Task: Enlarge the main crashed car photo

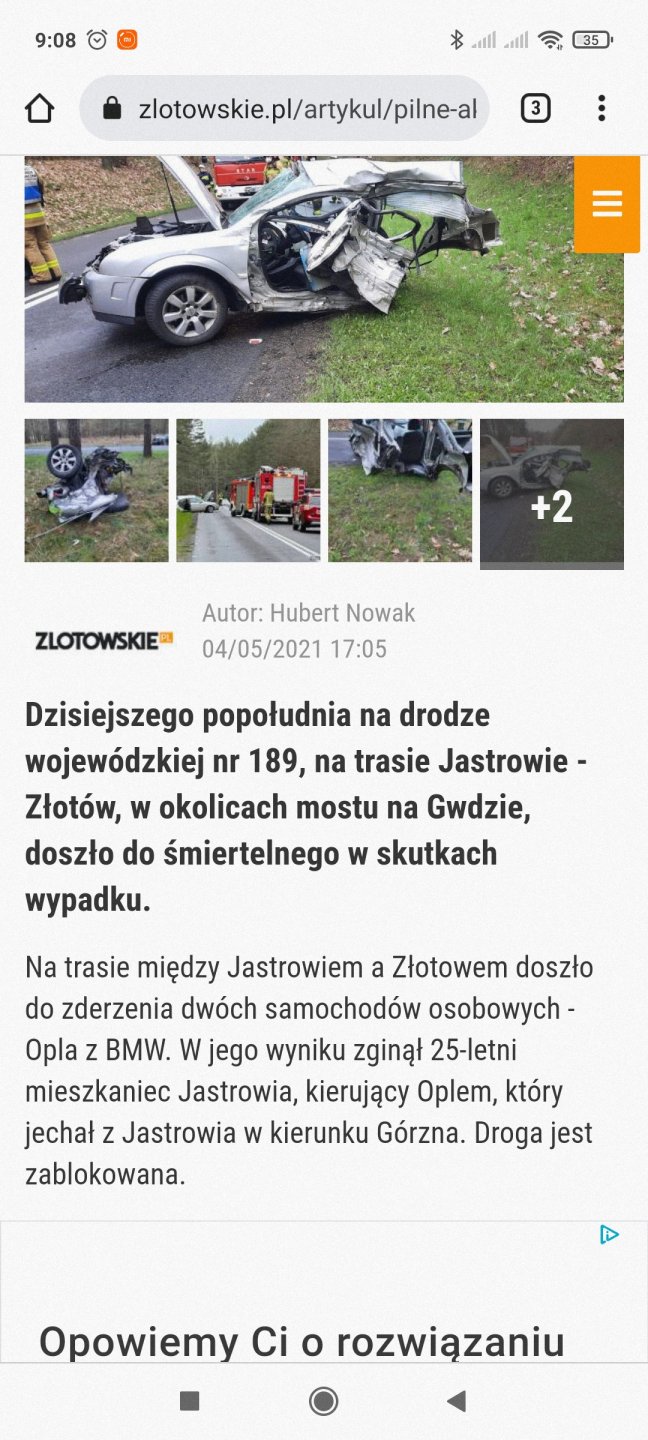Action: 300,280
